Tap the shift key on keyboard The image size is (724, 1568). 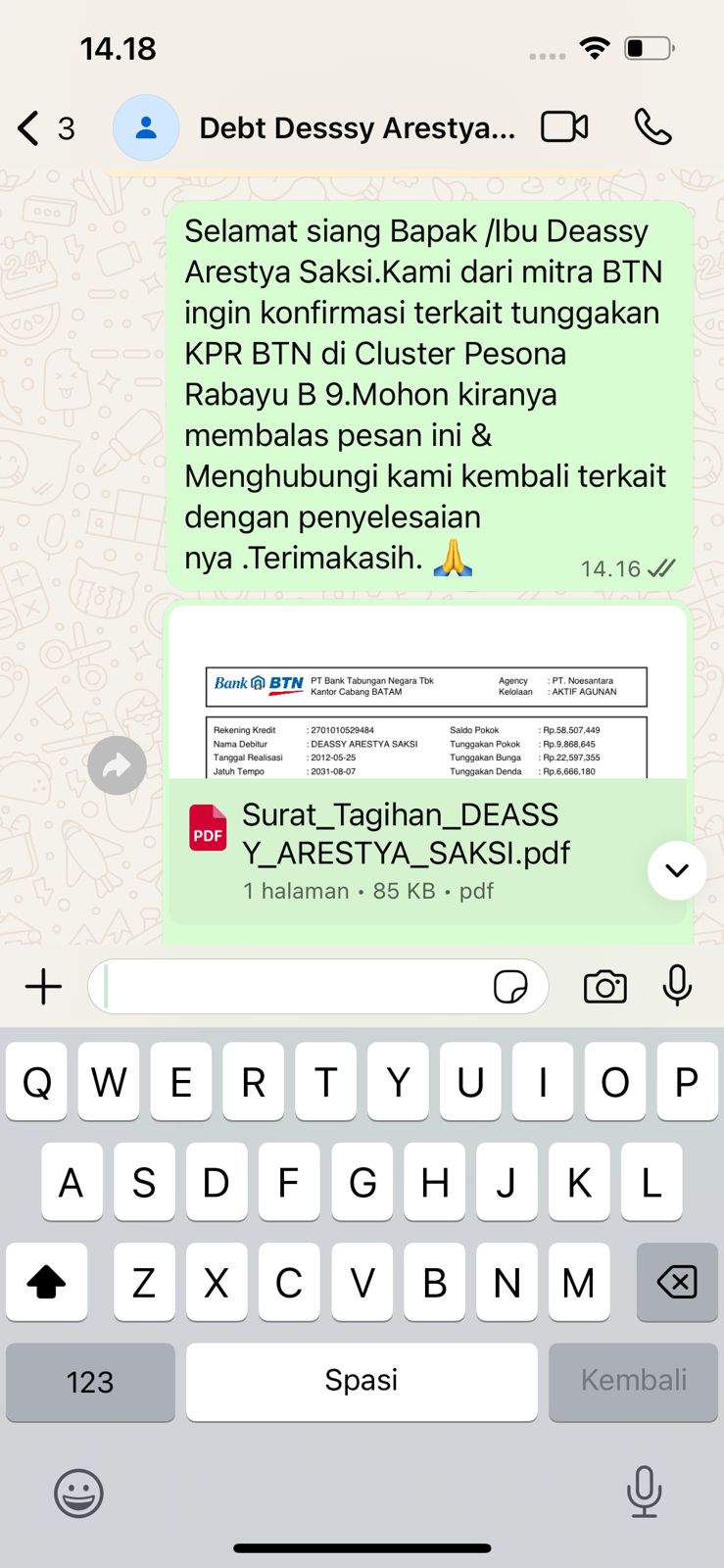point(46,1282)
